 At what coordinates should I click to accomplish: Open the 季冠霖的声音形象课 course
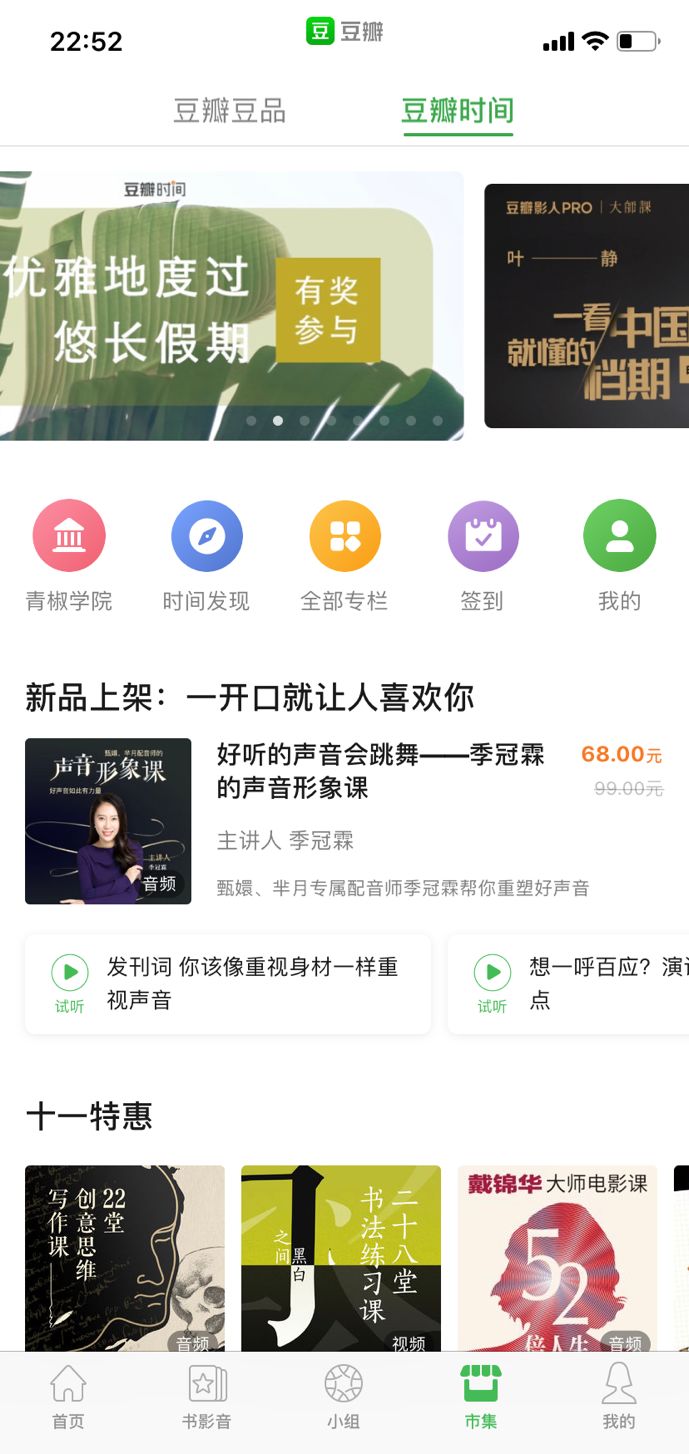click(x=381, y=771)
